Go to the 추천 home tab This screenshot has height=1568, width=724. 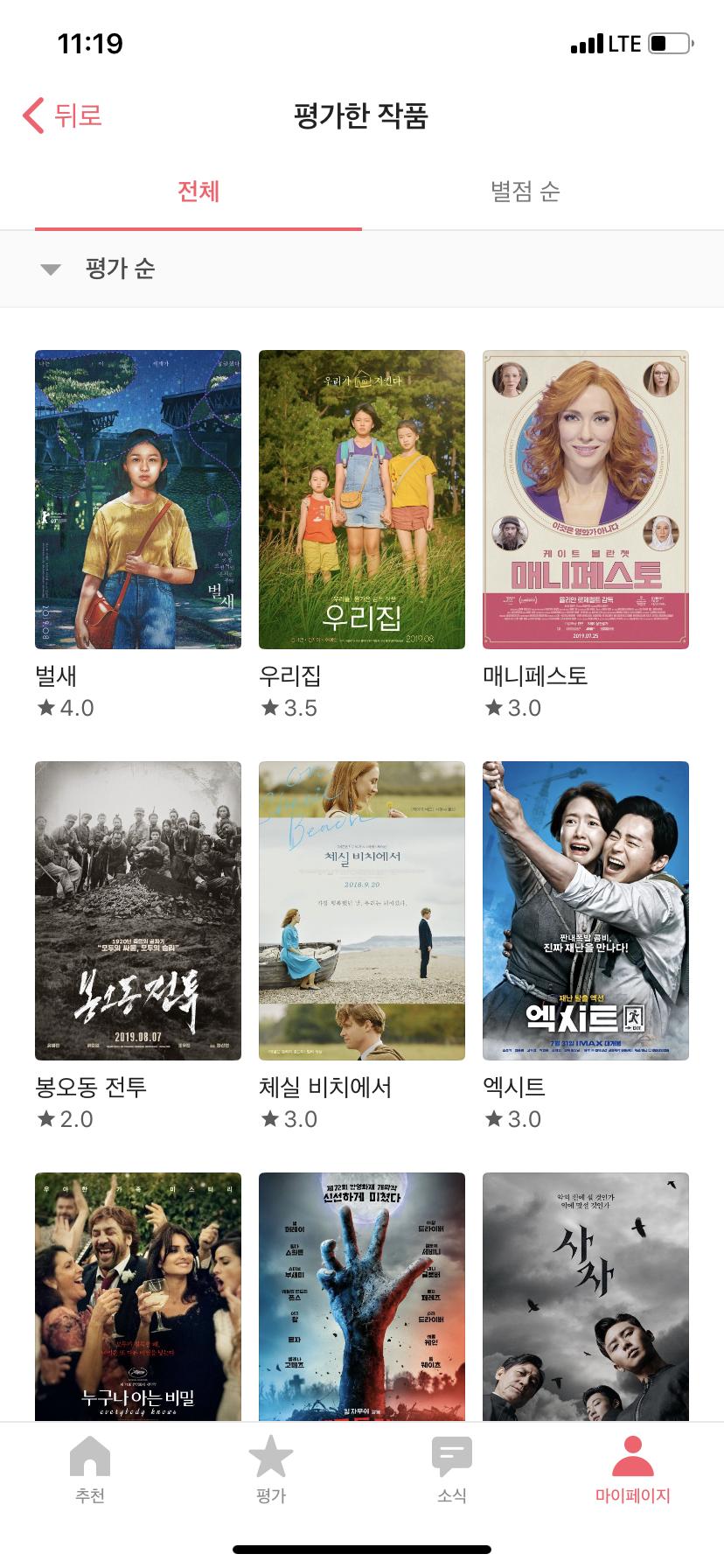coord(90,1470)
